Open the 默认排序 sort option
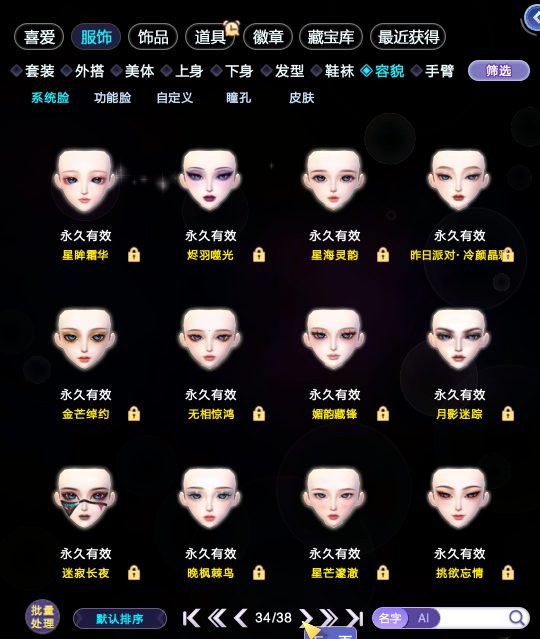The height and width of the screenshot is (639, 540). click(x=120, y=619)
